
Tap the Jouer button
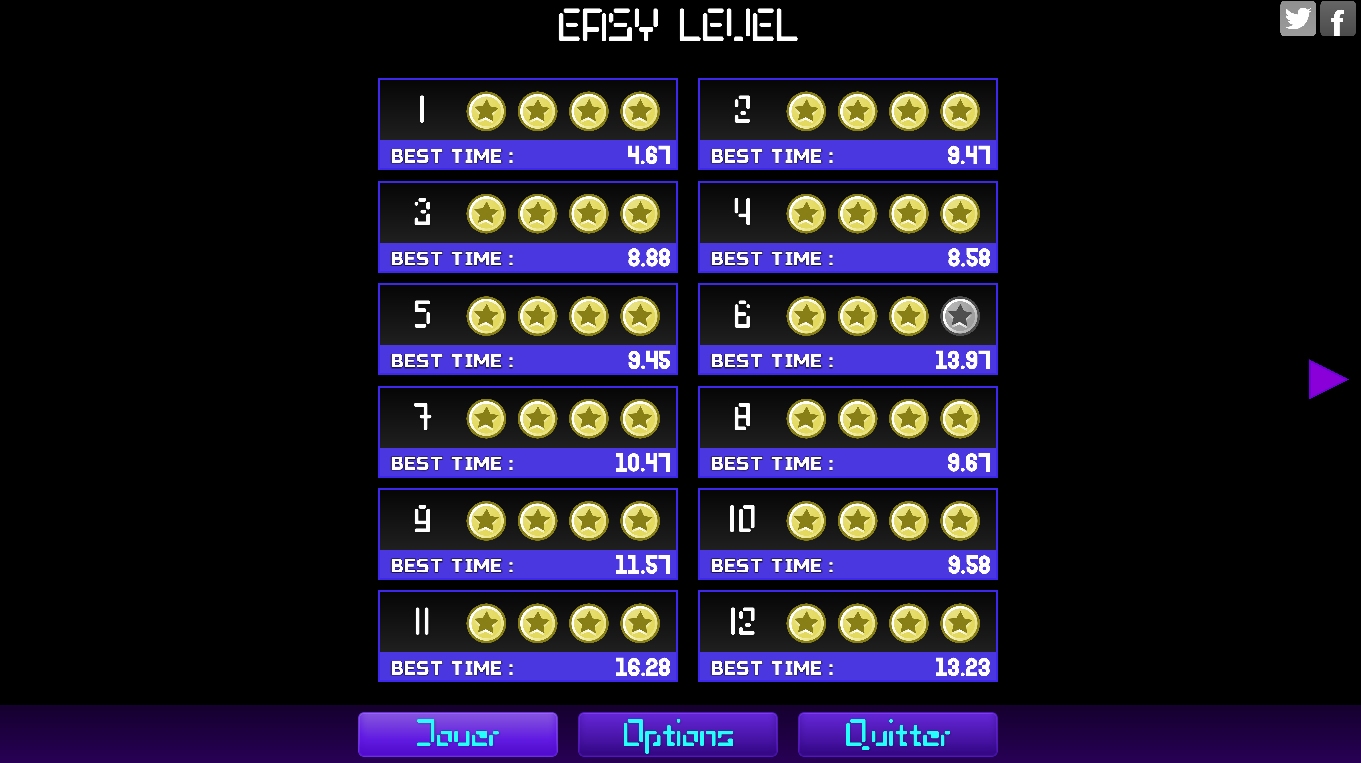coord(457,735)
